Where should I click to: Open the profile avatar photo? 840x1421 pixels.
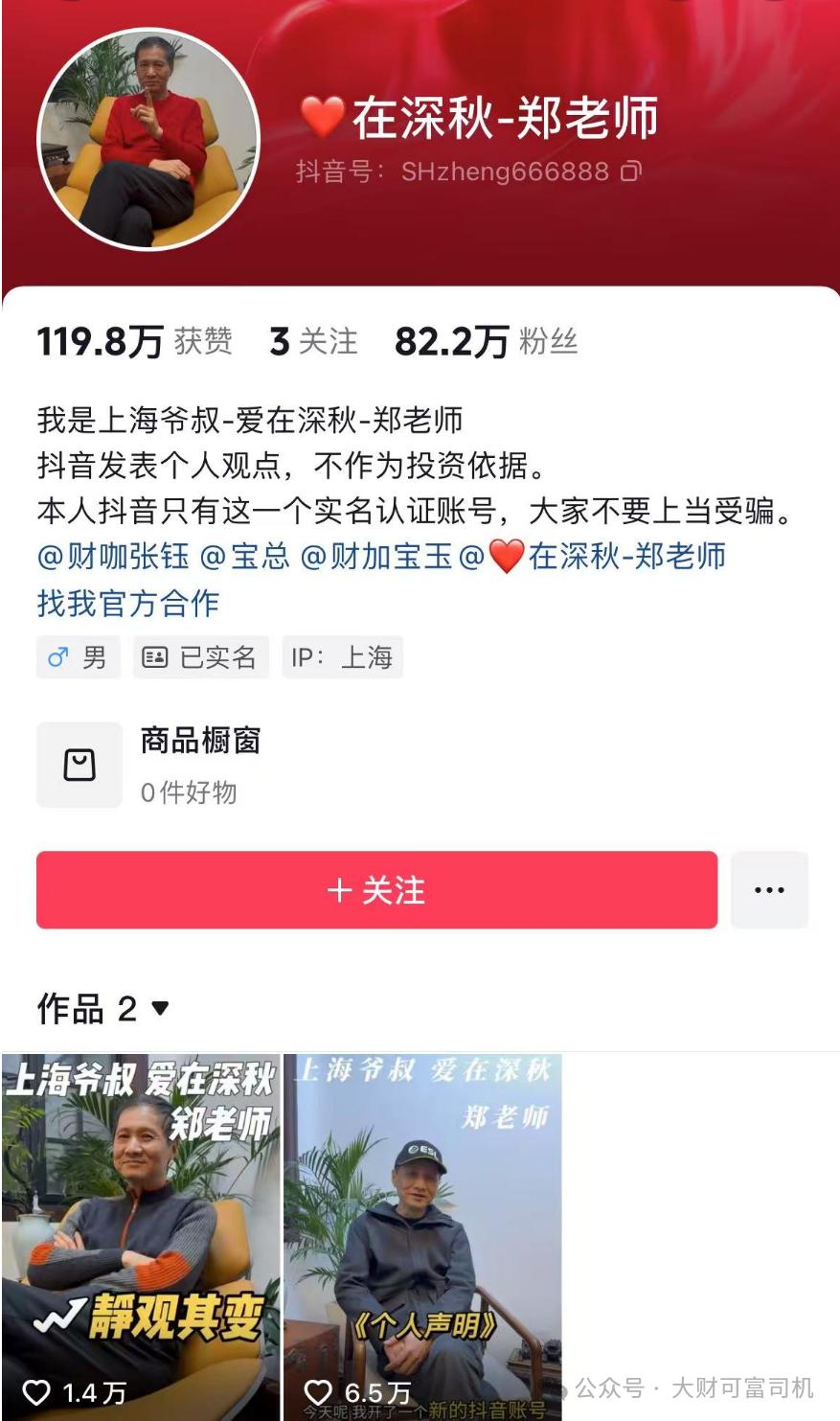(148, 139)
